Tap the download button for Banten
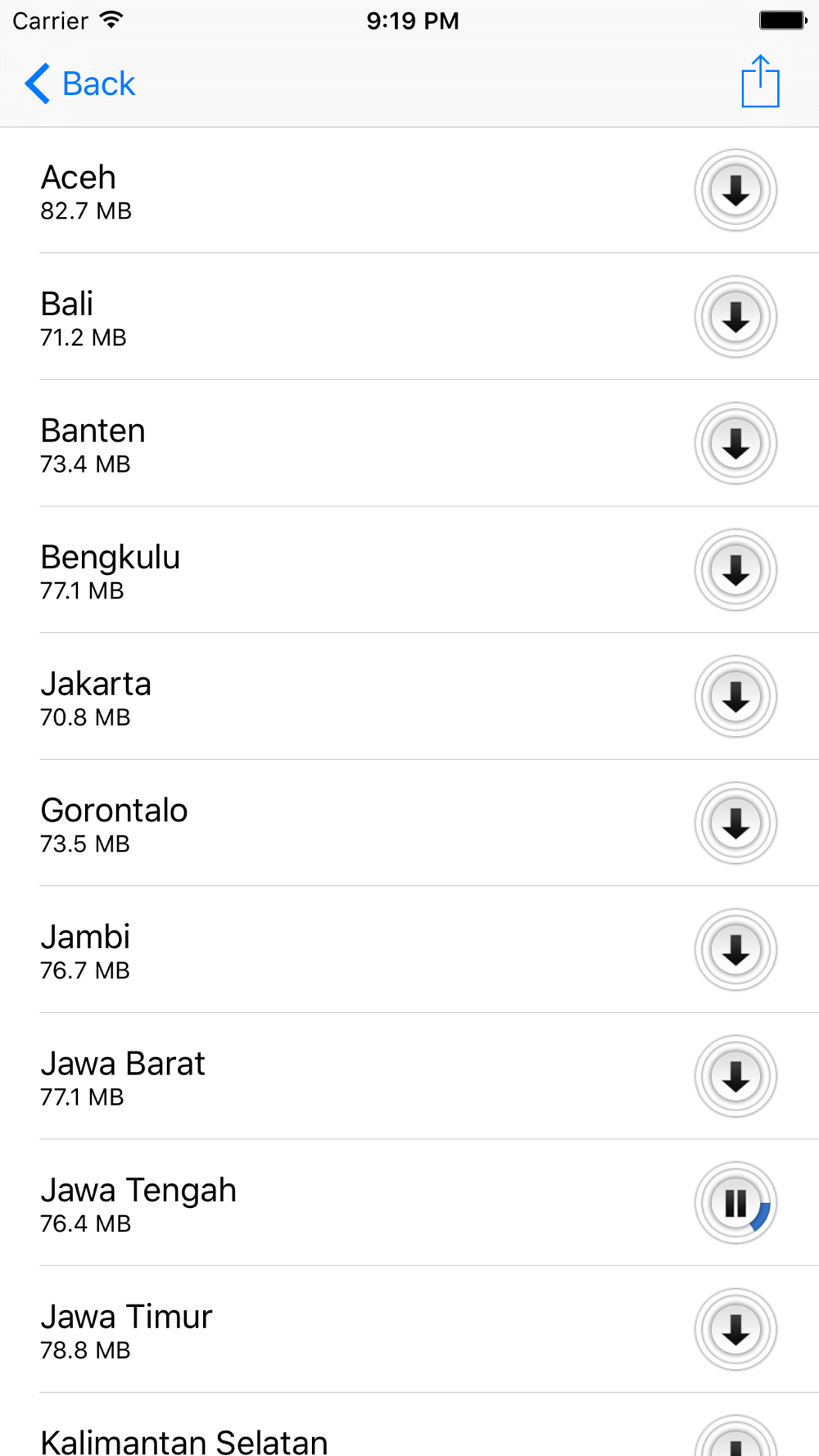This screenshot has width=819, height=1456. click(735, 443)
